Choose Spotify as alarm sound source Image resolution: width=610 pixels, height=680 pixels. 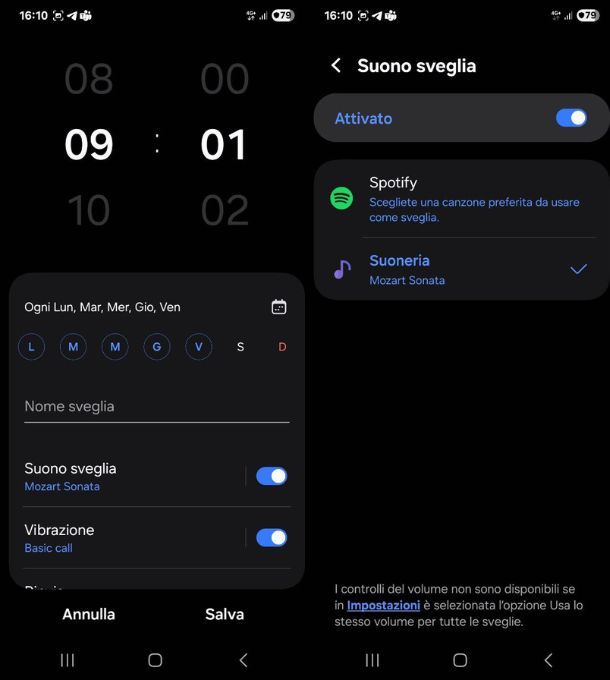(x=460, y=198)
